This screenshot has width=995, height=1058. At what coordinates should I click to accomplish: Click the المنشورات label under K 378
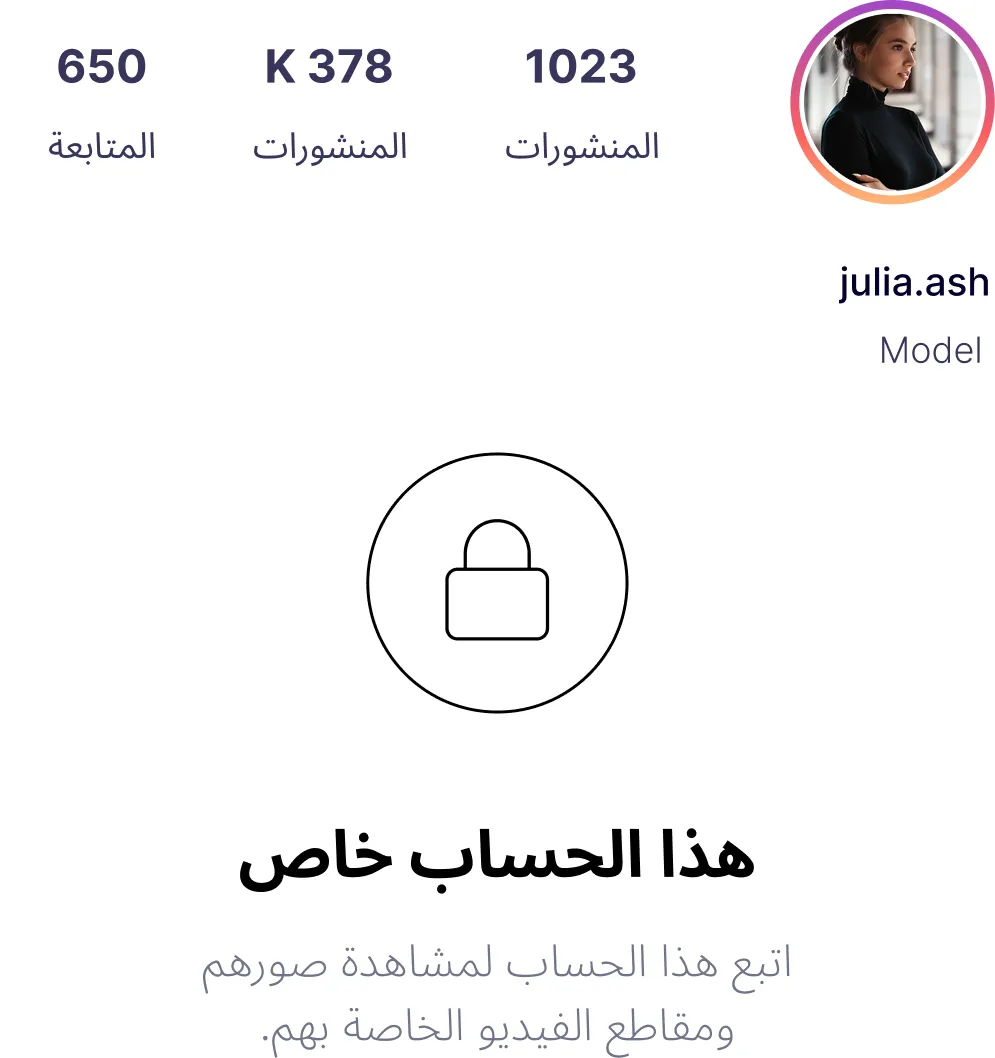point(330,146)
